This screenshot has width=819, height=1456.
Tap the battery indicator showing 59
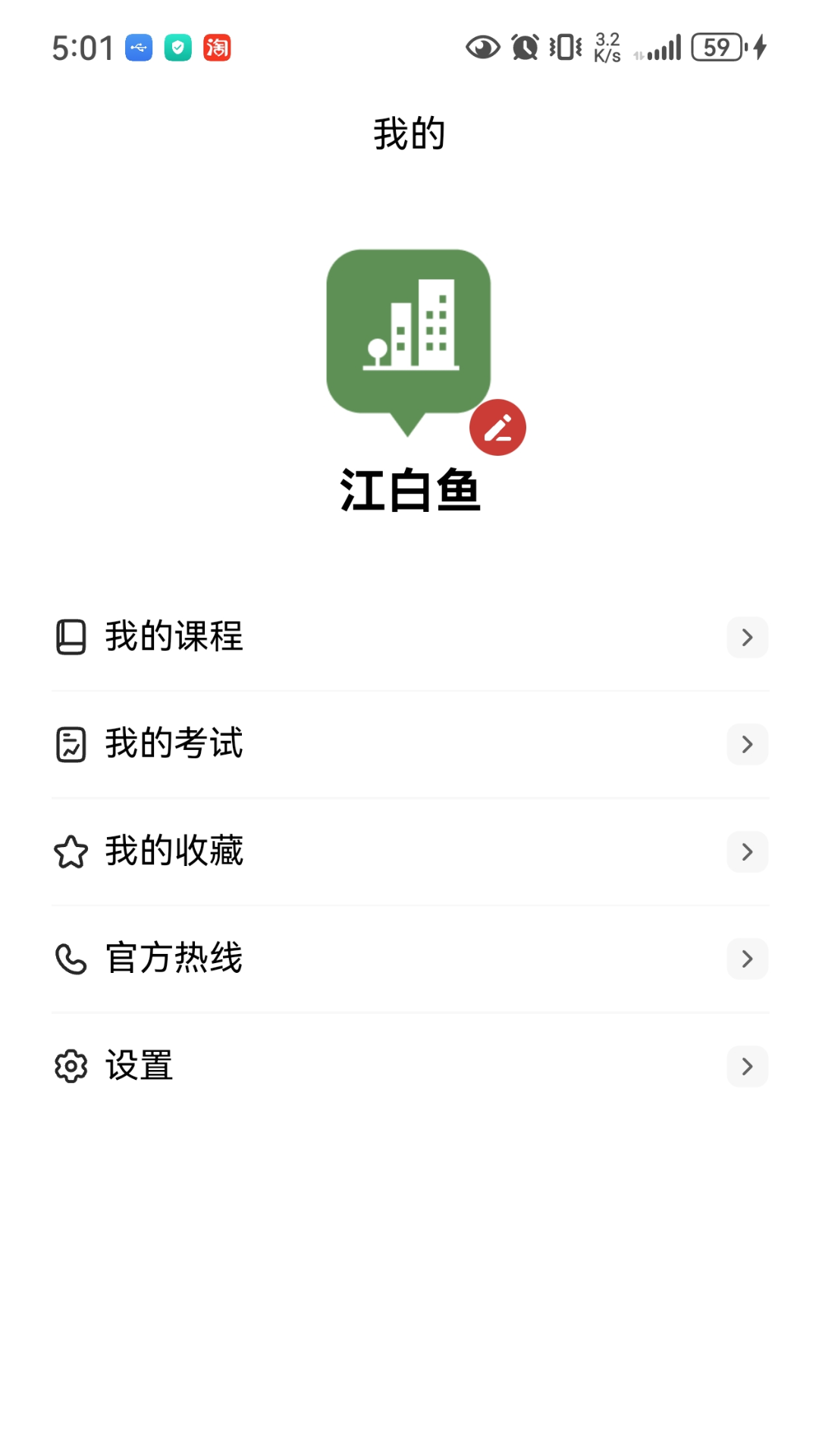tap(716, 47)
